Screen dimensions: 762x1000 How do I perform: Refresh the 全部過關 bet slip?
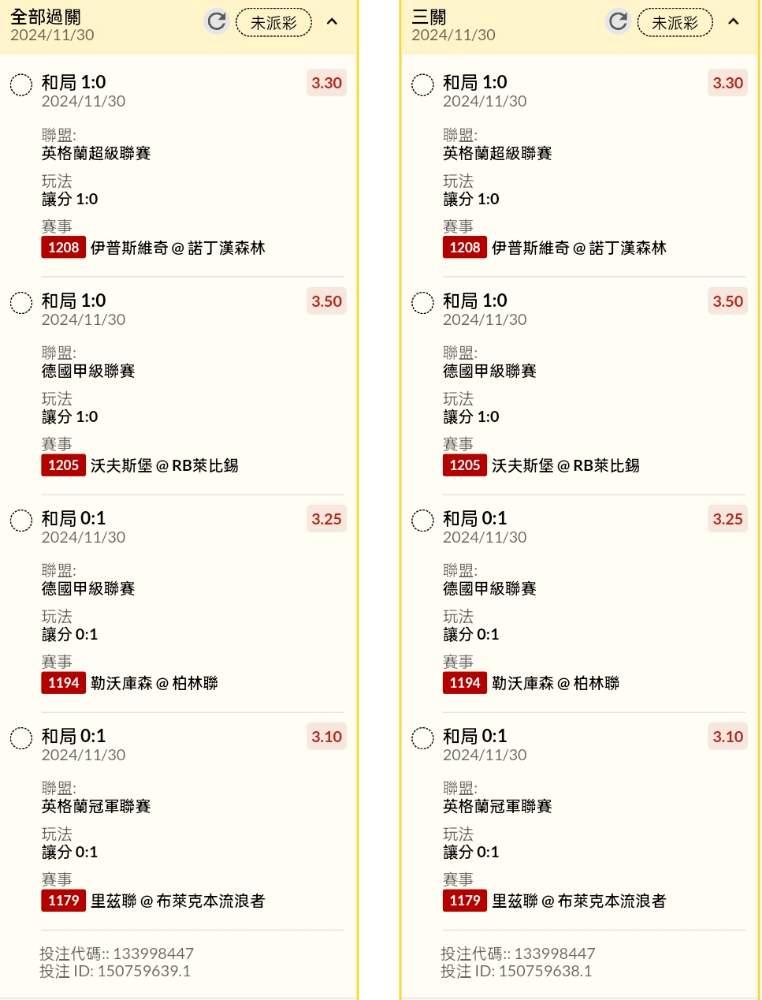(x=217, y=22)
